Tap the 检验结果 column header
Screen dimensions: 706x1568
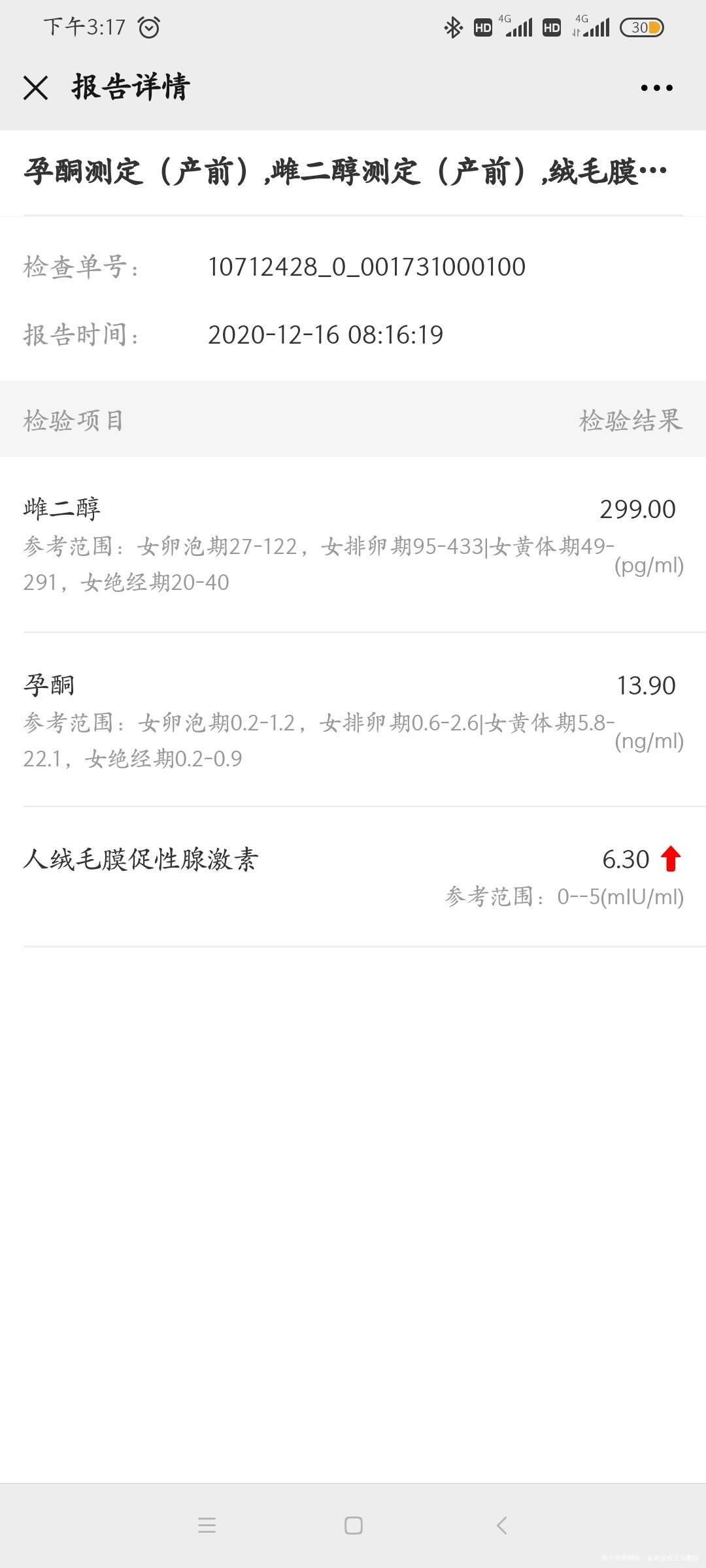629,421
